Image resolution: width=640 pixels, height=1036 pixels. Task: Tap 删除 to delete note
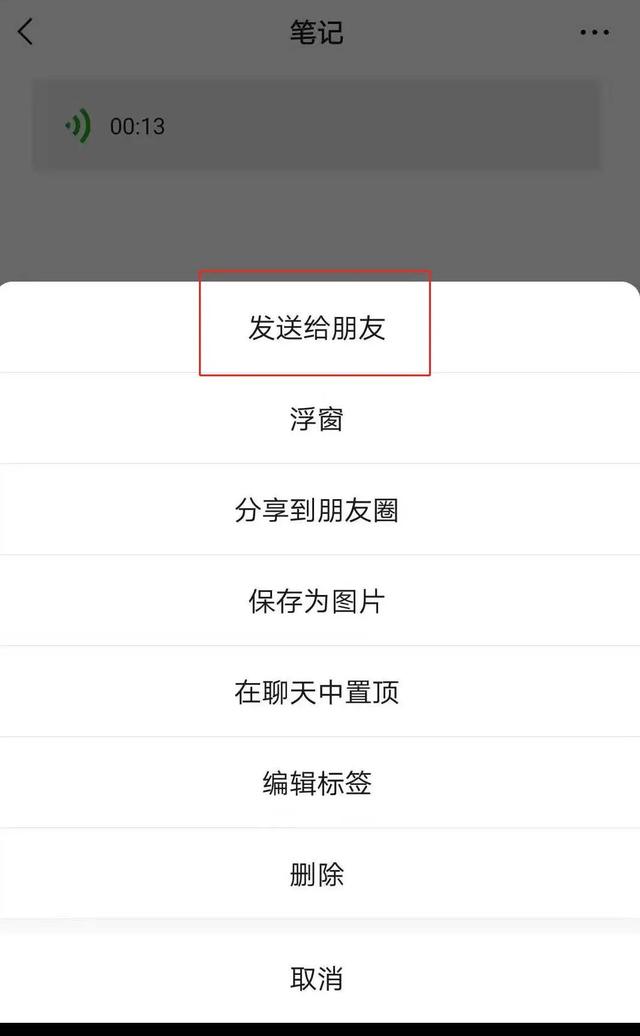(x=320, y=873)
